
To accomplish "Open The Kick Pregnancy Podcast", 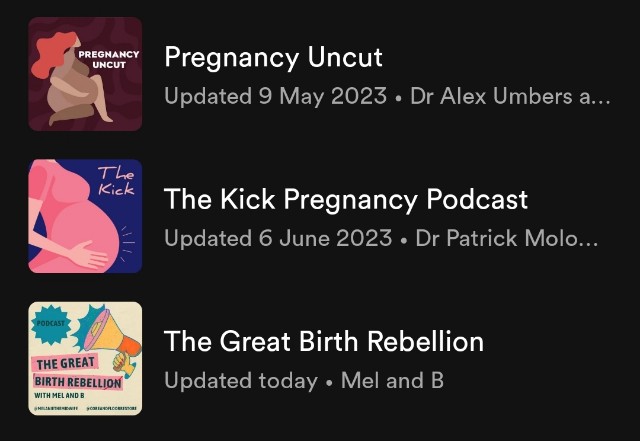I will click(345, 200).
